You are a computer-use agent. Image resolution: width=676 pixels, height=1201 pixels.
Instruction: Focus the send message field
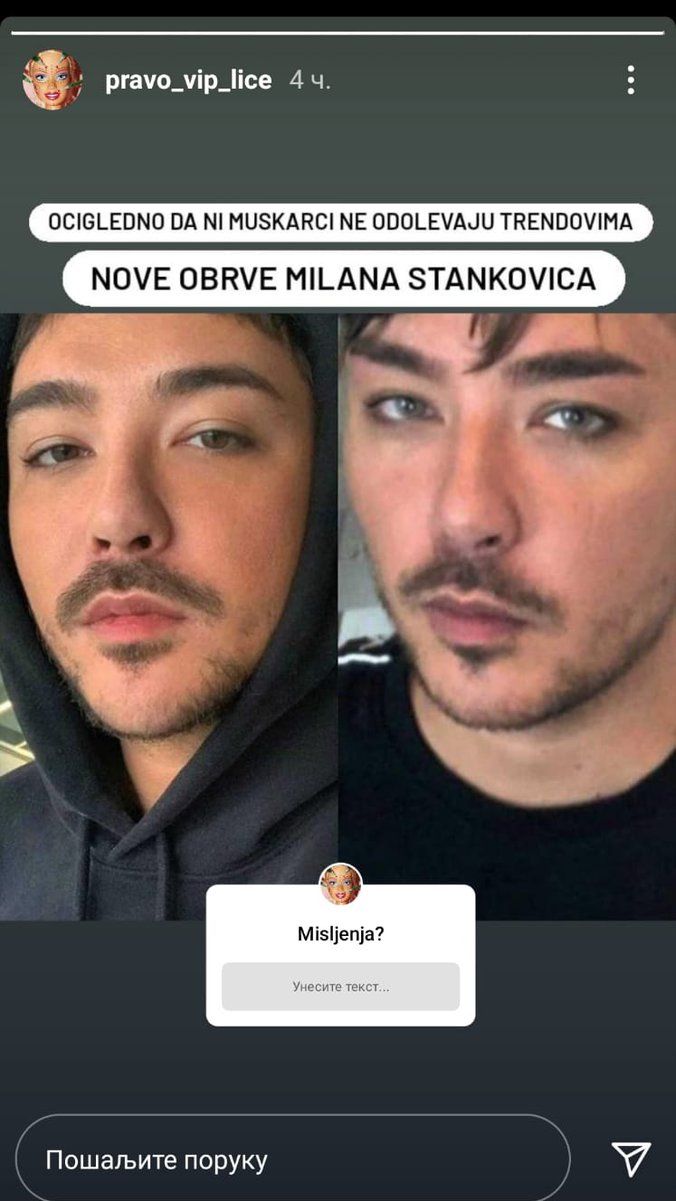pos(292,1160)
